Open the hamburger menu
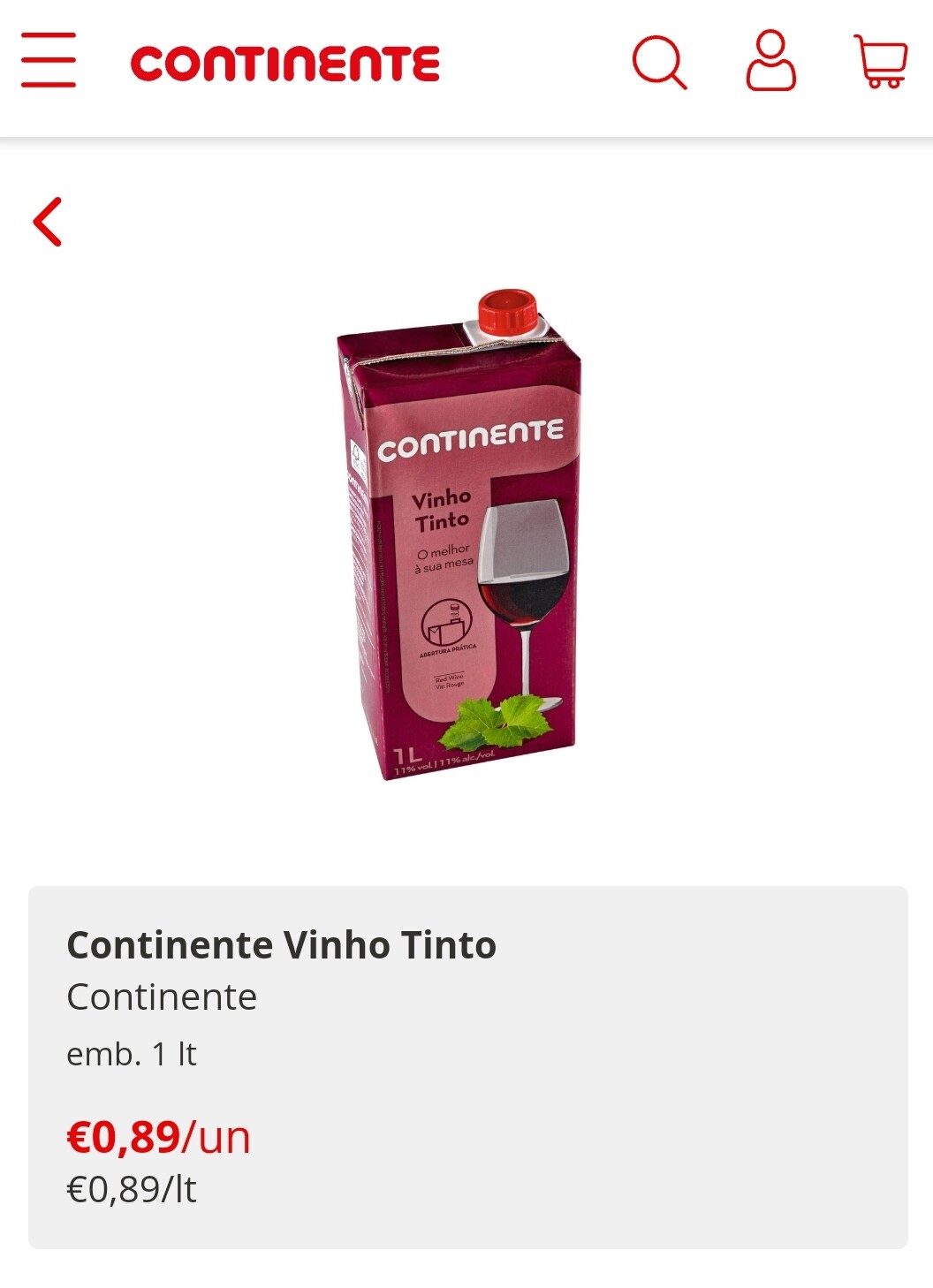Image resolution: width=933 pixels, height=1288 pixels. pyautogui.click(x=49, y=60)
